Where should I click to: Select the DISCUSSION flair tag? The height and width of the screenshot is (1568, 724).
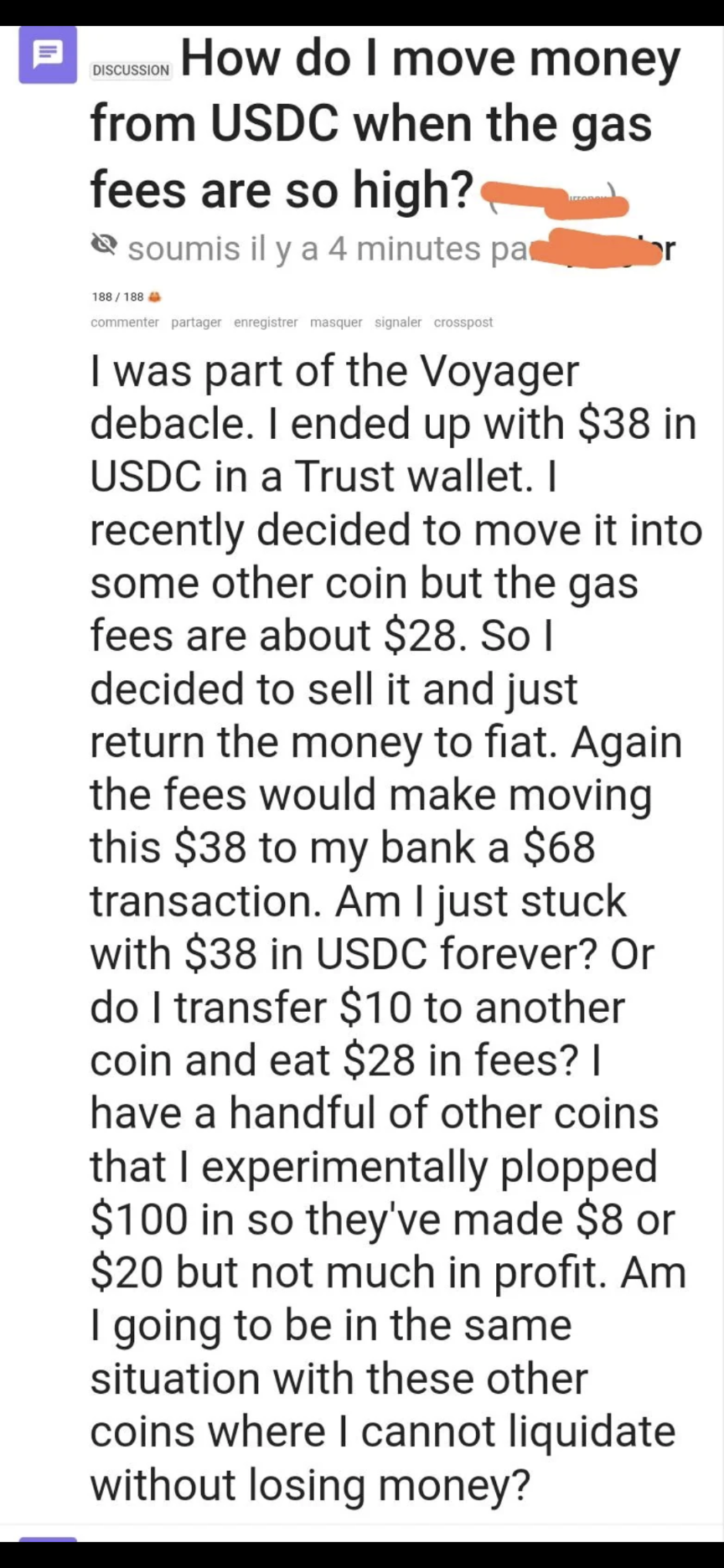tap(131, 70)
